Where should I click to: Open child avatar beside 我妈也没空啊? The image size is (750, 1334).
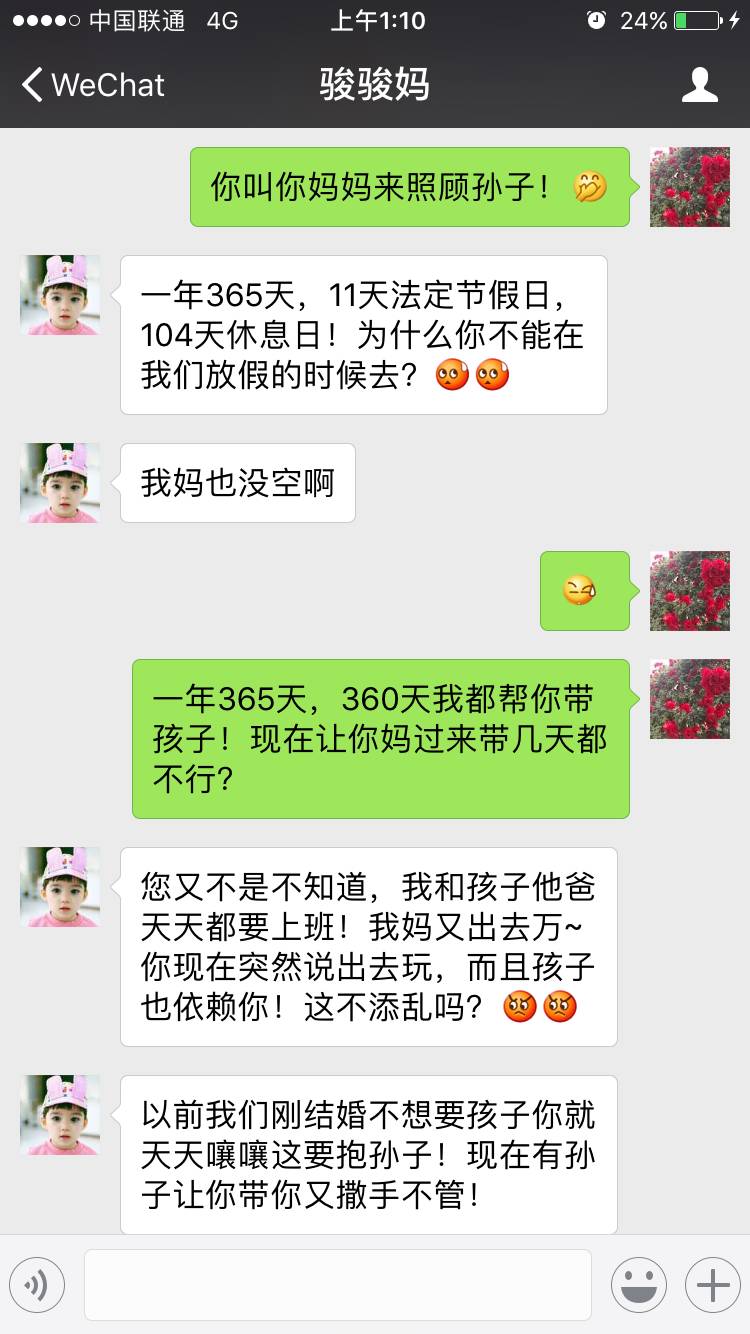60,483
